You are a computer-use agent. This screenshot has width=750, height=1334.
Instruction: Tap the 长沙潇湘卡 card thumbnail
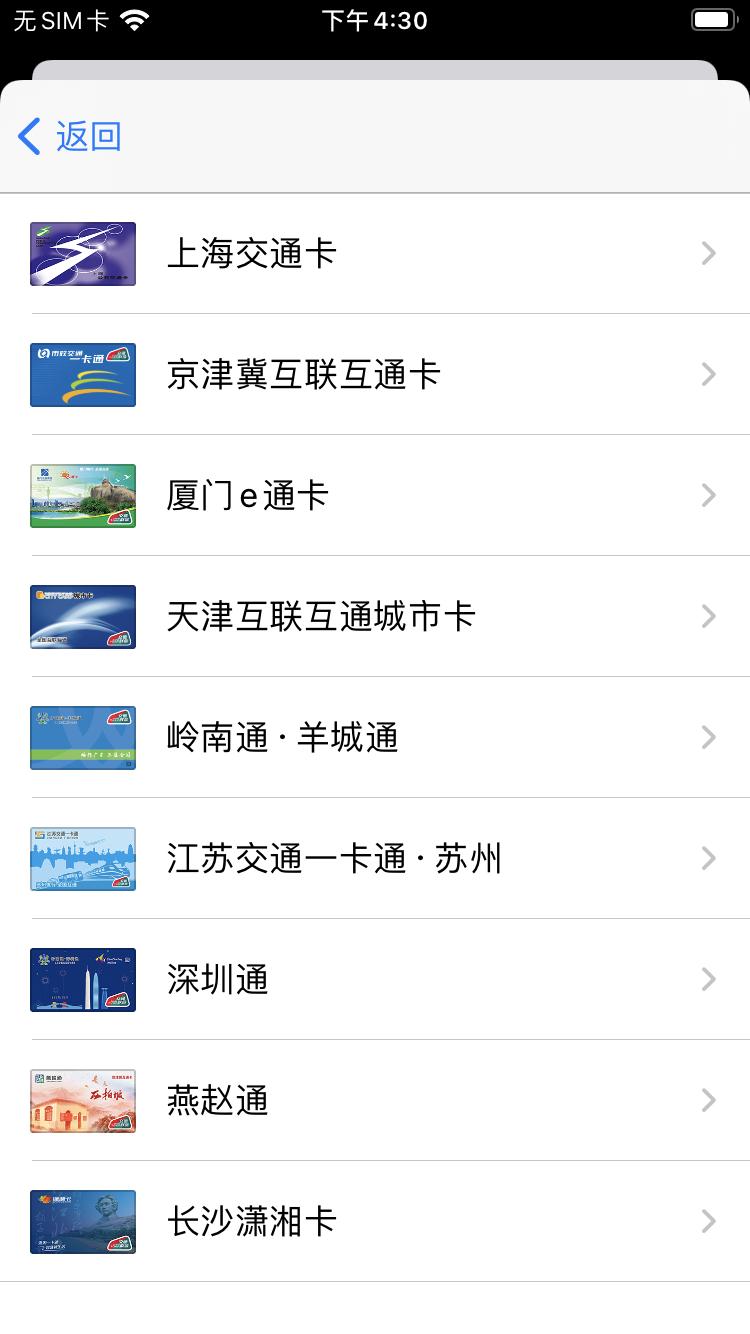pos(83,1222)
